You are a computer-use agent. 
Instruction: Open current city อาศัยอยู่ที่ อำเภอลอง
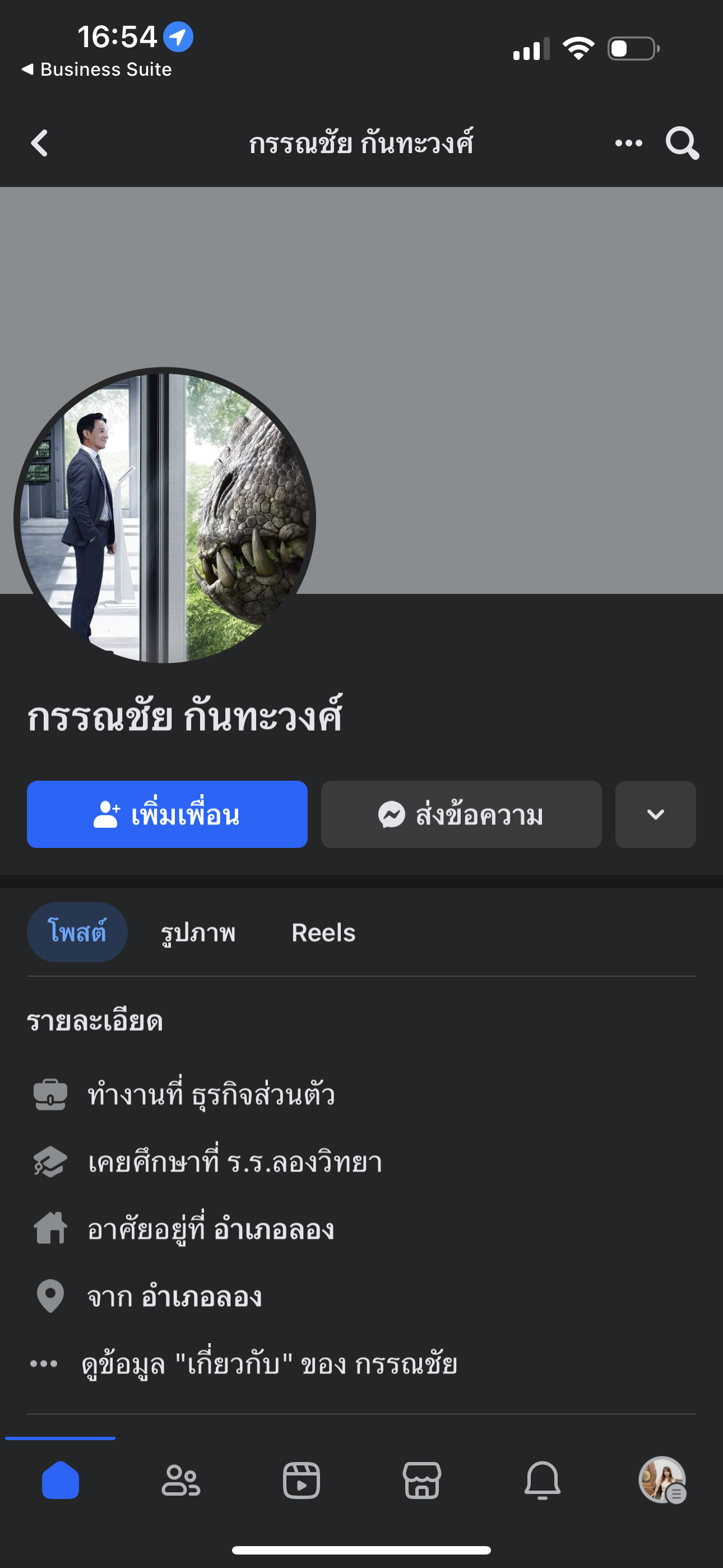pos(211,1230)
